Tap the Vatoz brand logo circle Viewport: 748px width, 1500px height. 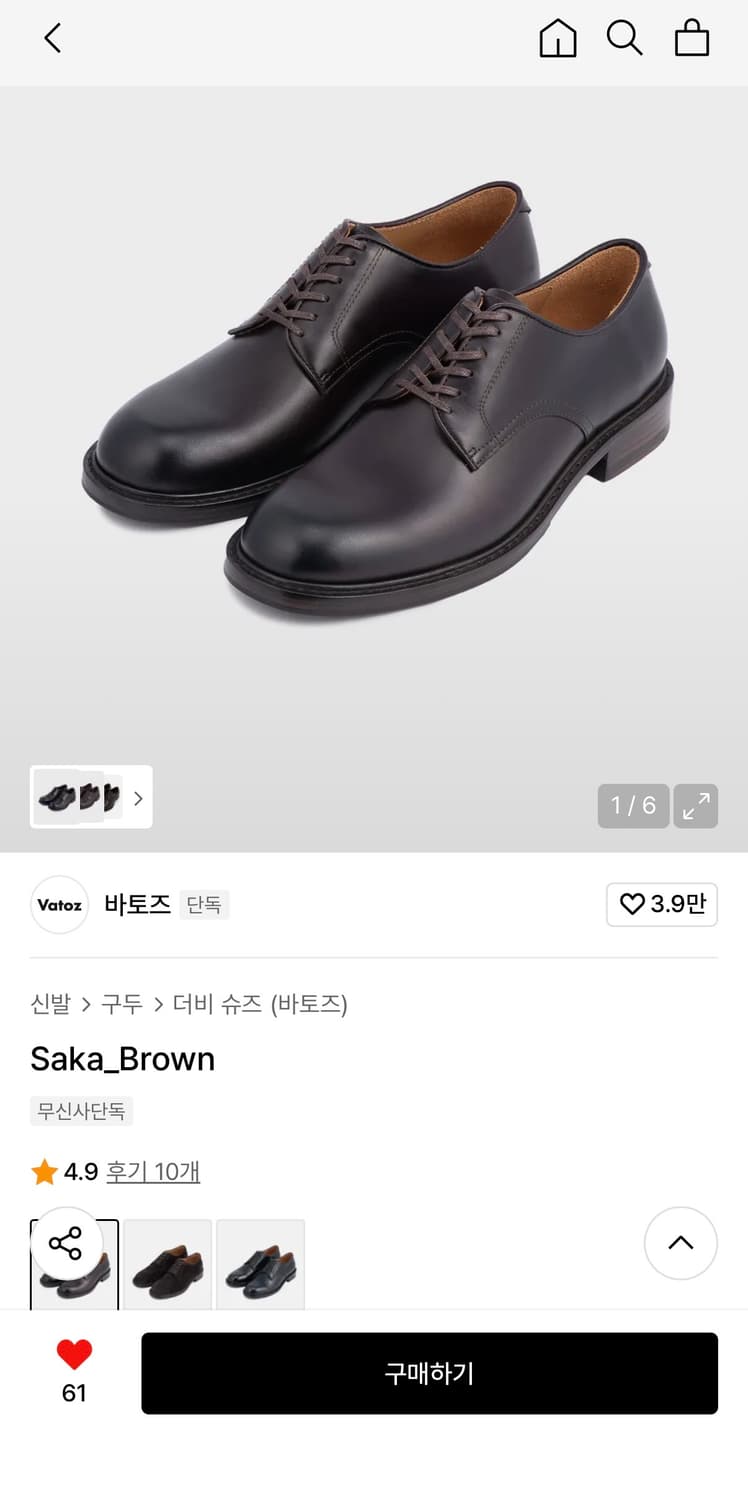point(59,904)
